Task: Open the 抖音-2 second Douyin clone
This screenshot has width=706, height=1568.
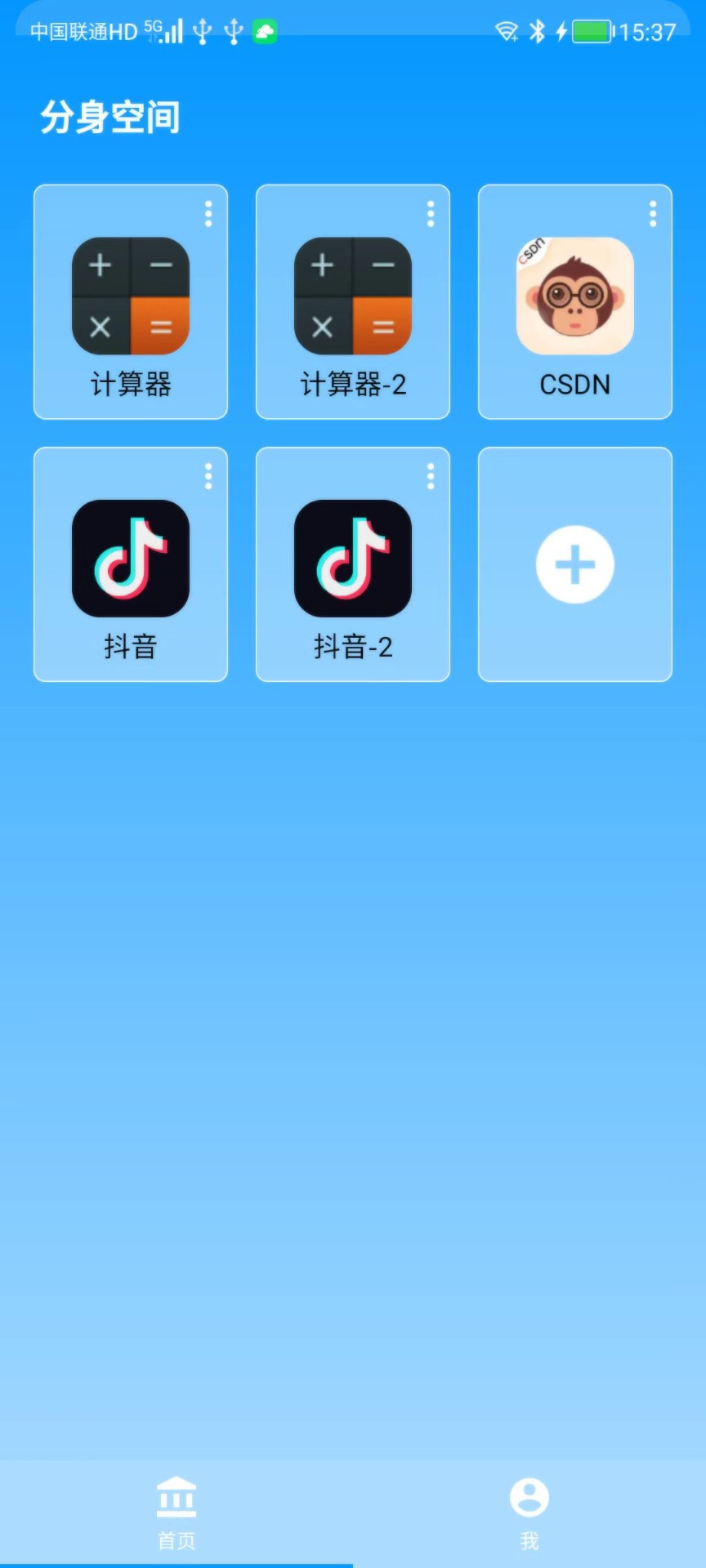Action: point(352,559)
